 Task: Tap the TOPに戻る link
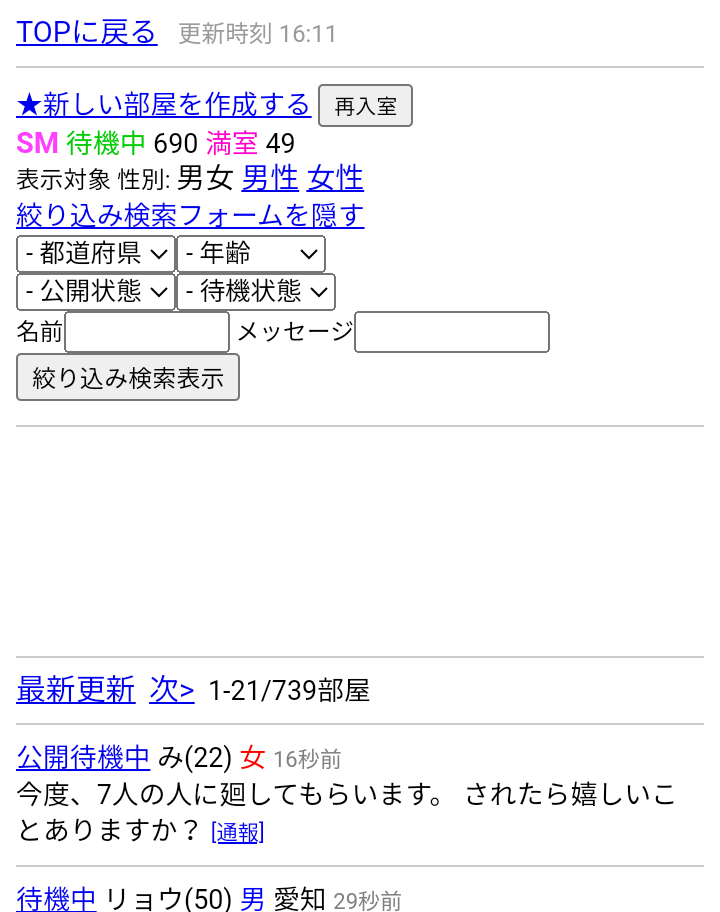(86, 33)
